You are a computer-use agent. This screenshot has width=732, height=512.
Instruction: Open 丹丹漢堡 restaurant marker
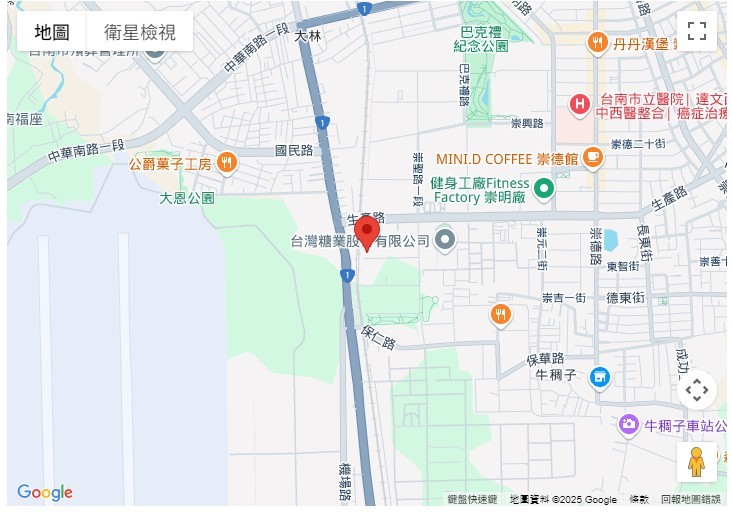(597, 42)
